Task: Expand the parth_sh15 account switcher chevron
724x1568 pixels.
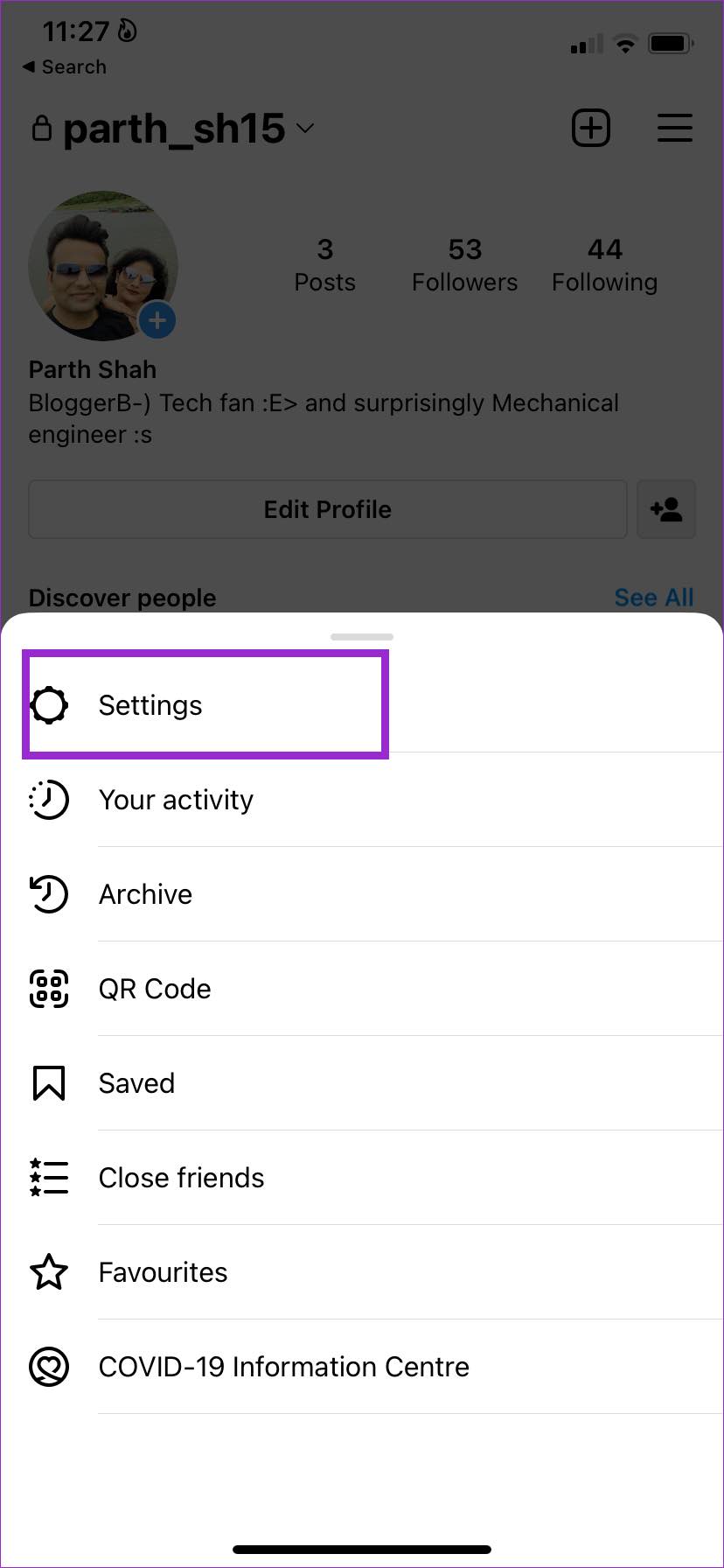Action: point(304,128)
